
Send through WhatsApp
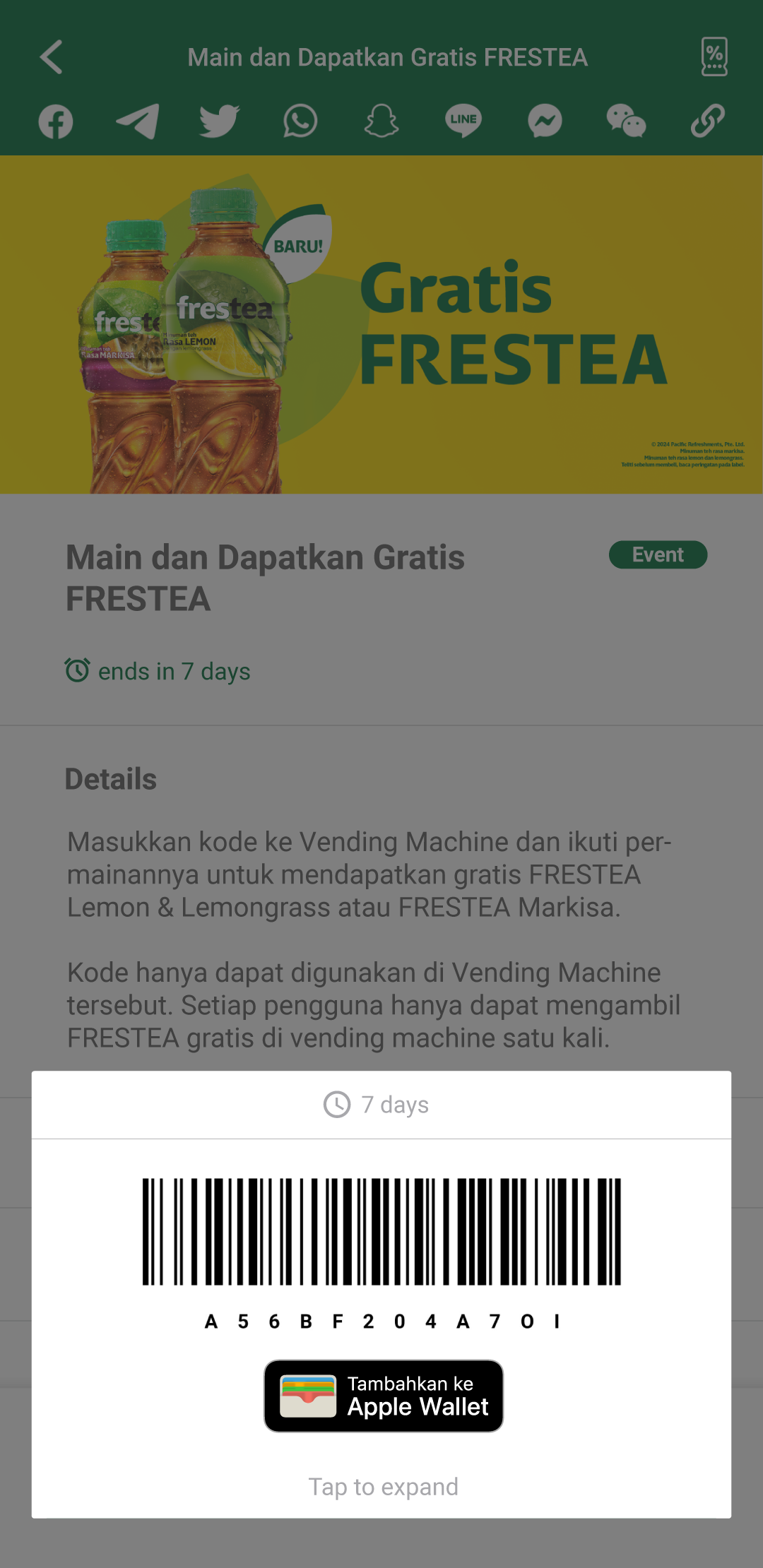(300, 121)
